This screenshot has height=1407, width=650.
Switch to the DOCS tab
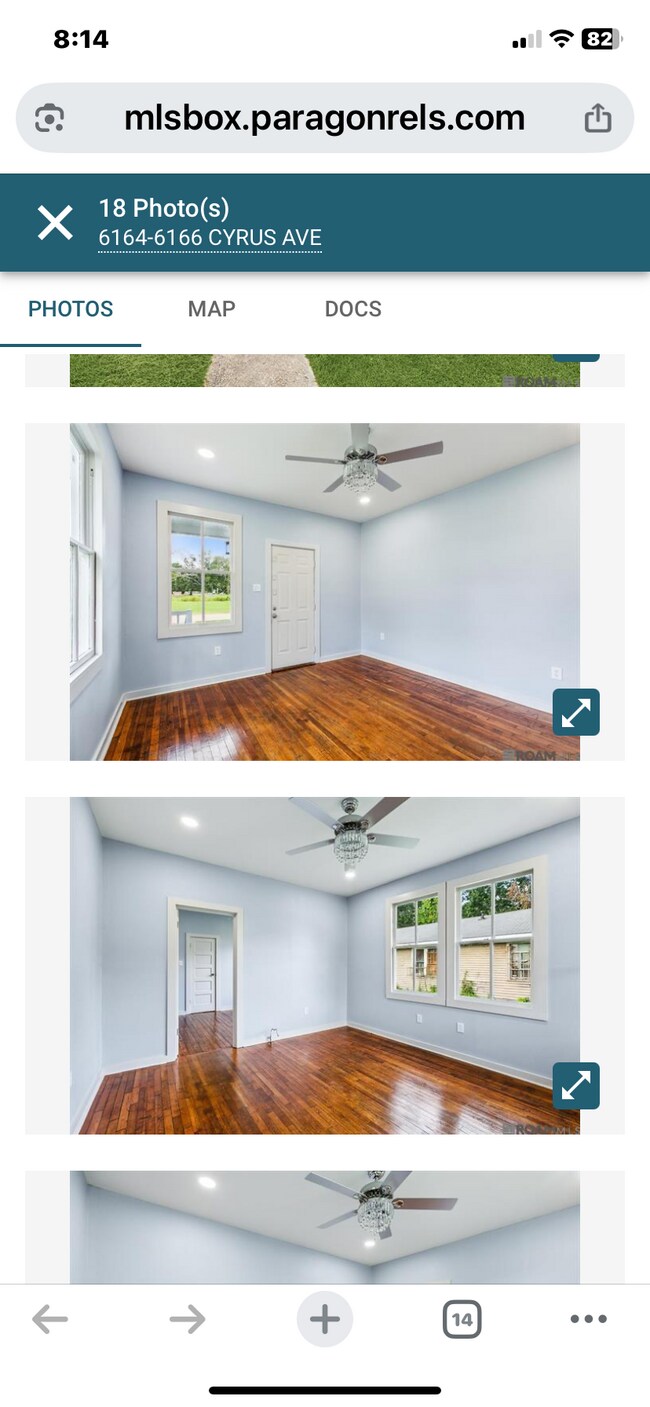353,309
